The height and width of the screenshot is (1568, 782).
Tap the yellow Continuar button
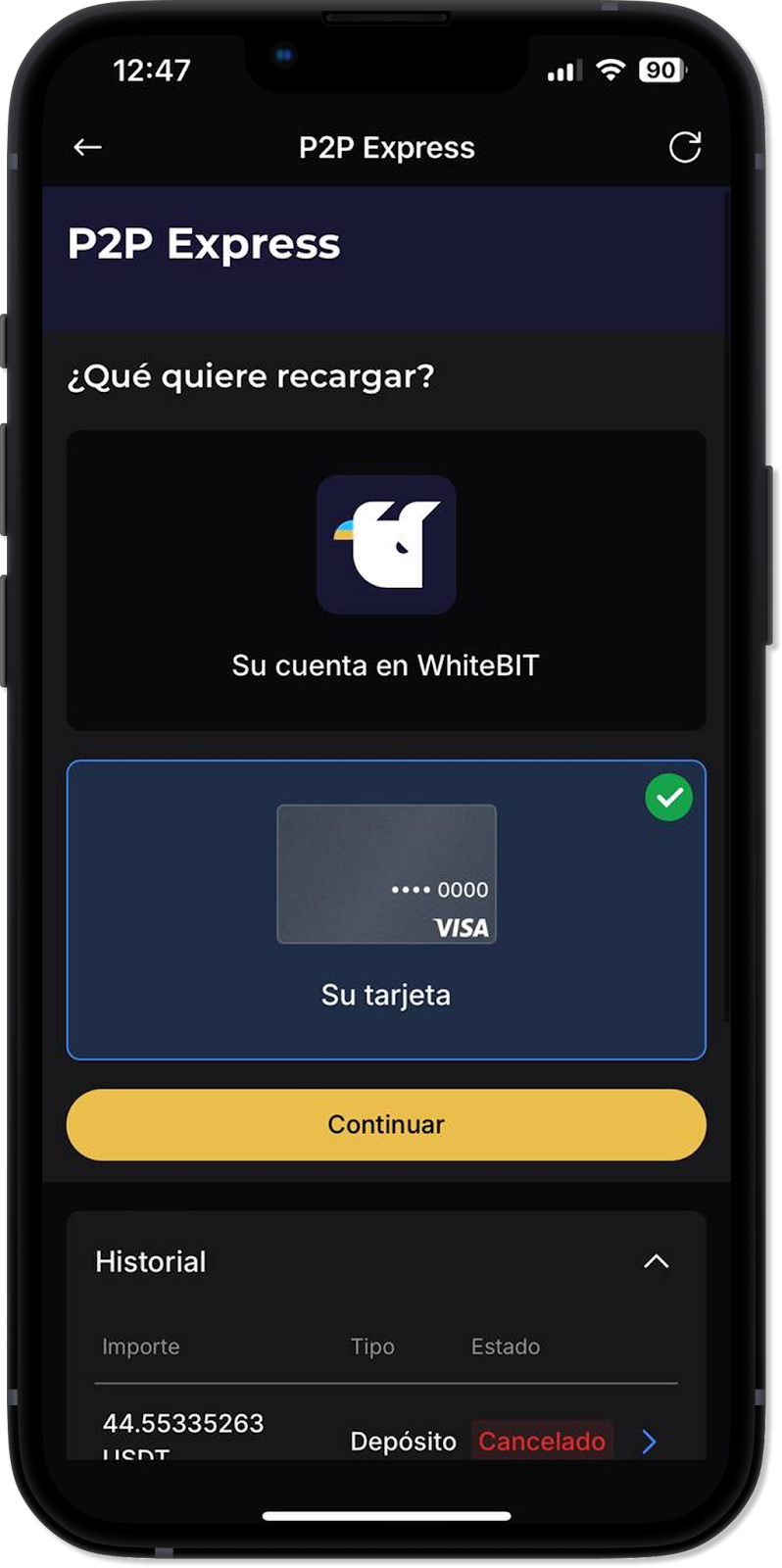pyautogui.click(x=386, y=1124)
